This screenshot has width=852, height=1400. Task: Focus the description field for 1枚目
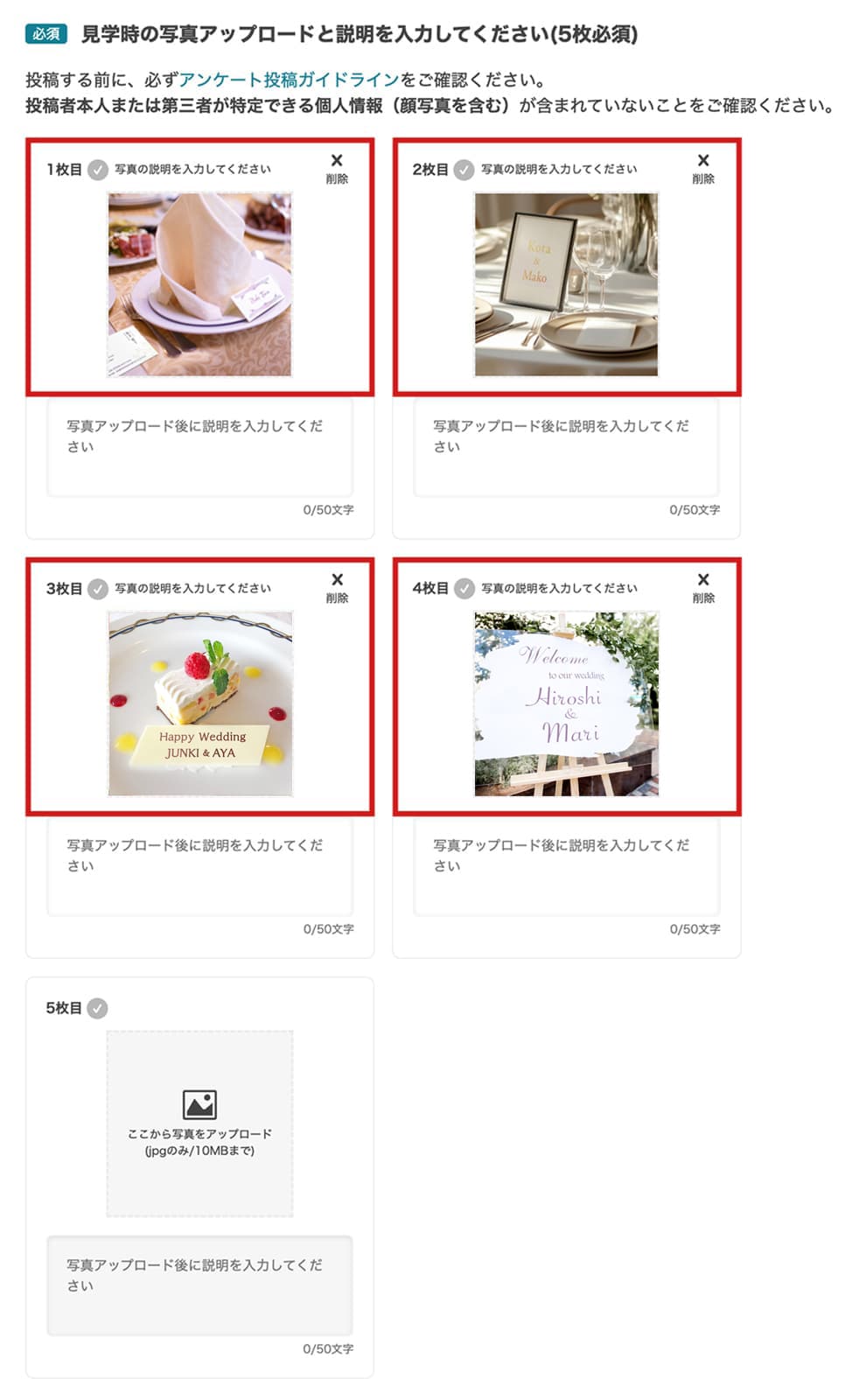(x=199, y=447)
